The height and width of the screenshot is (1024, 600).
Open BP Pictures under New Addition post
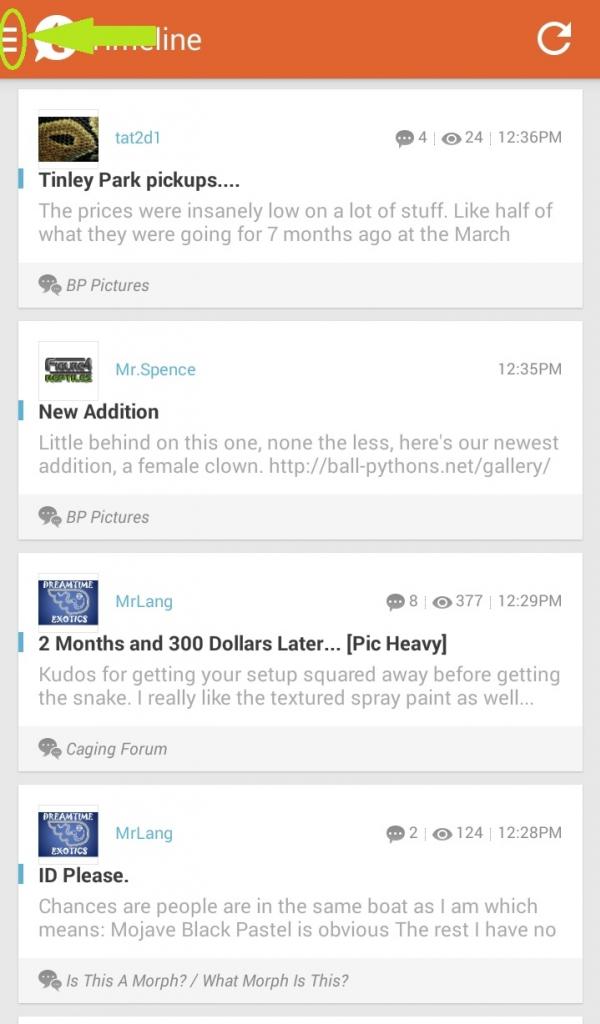[x=106, y=517]
